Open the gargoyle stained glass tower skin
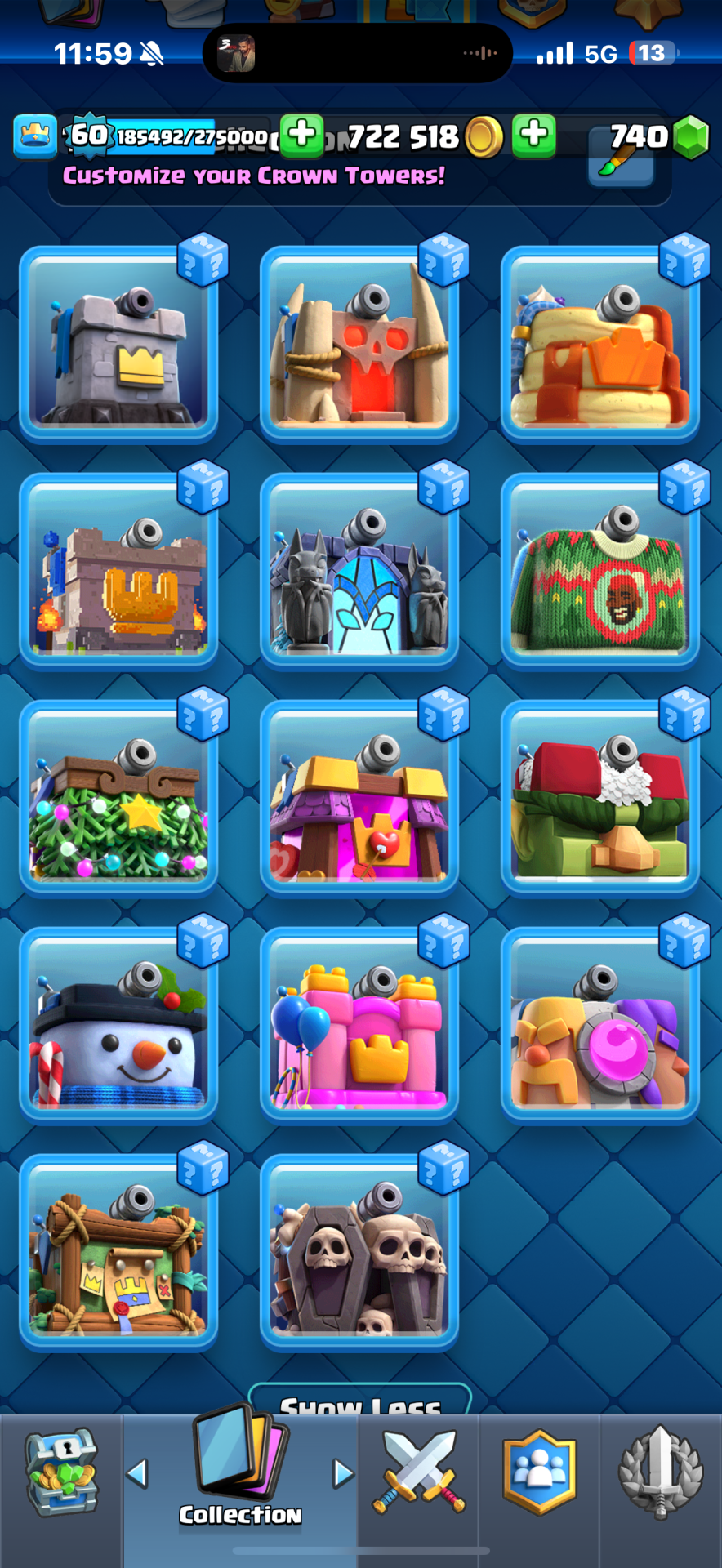Viewport: 722px width, 1568px height. point(359,572)
